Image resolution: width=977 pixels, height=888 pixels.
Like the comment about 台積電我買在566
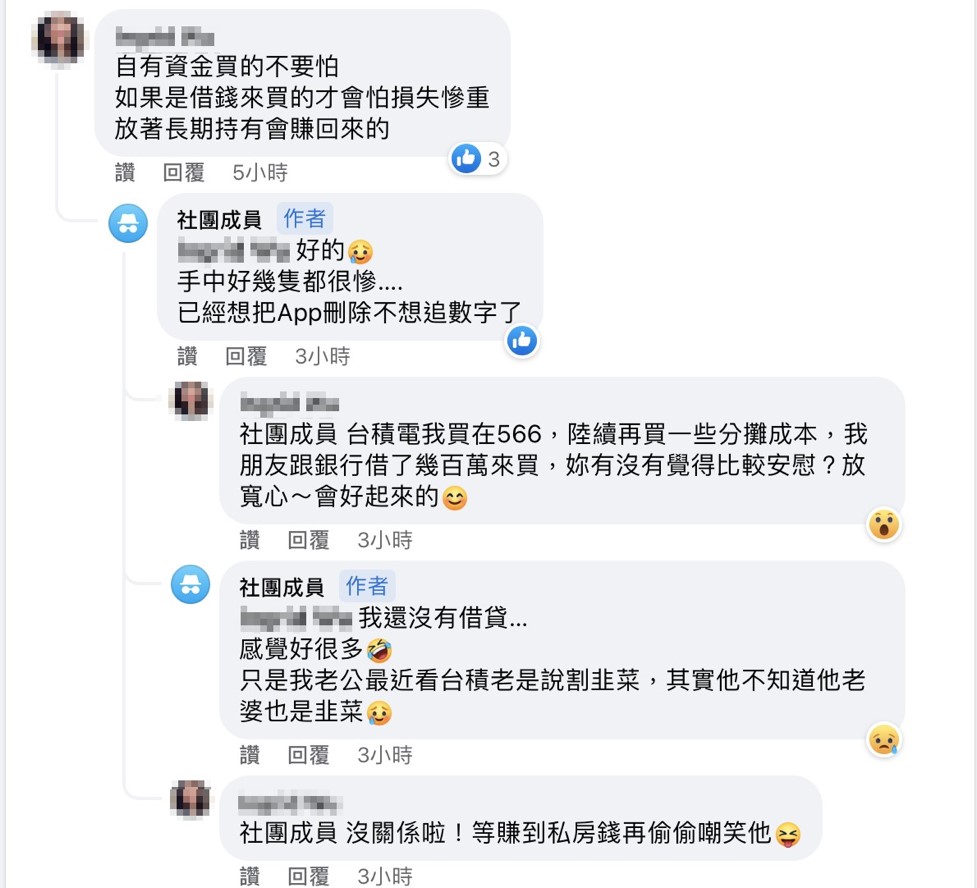pyautogui.click(x=249, y=541)
